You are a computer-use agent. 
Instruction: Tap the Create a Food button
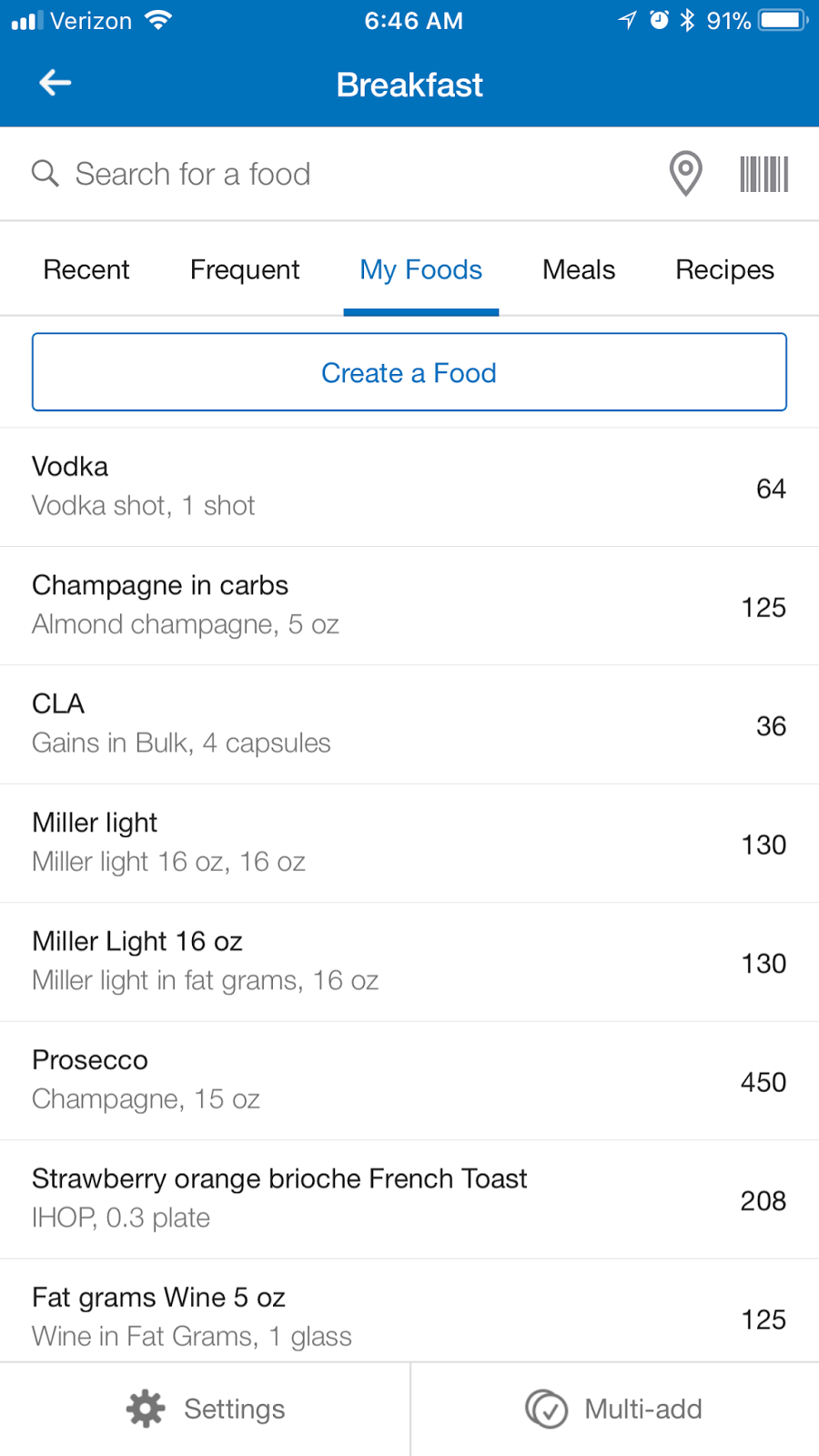tap(409, 372)
